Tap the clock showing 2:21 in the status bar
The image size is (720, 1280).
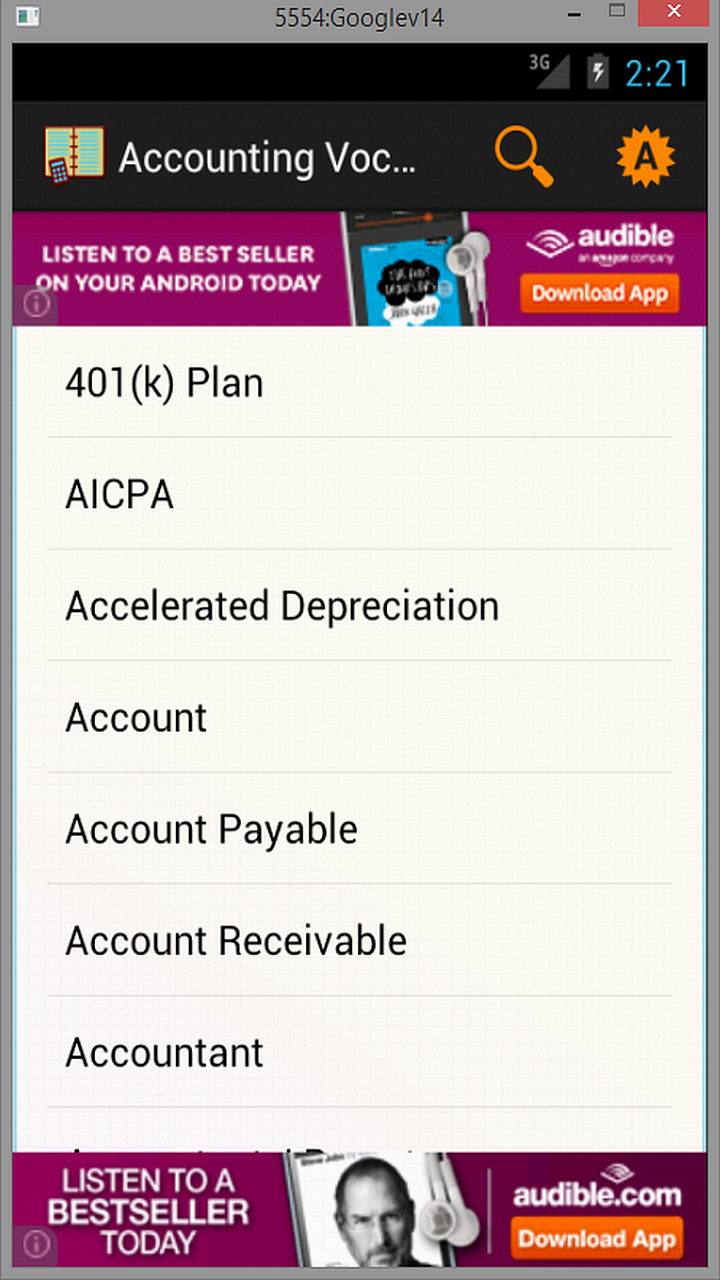point(657,74)
